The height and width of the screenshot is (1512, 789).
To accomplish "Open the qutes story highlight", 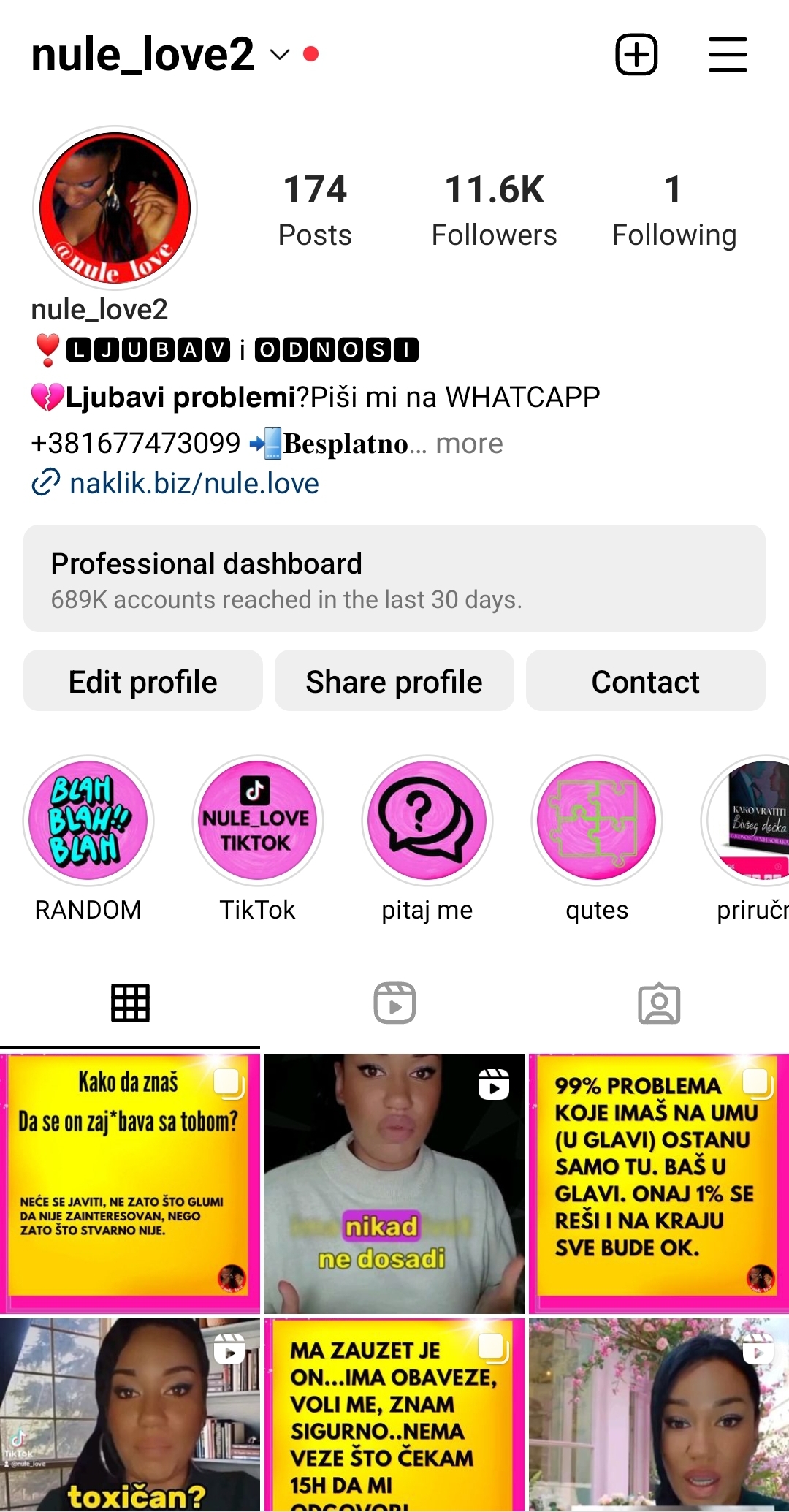I will [597, 820].
